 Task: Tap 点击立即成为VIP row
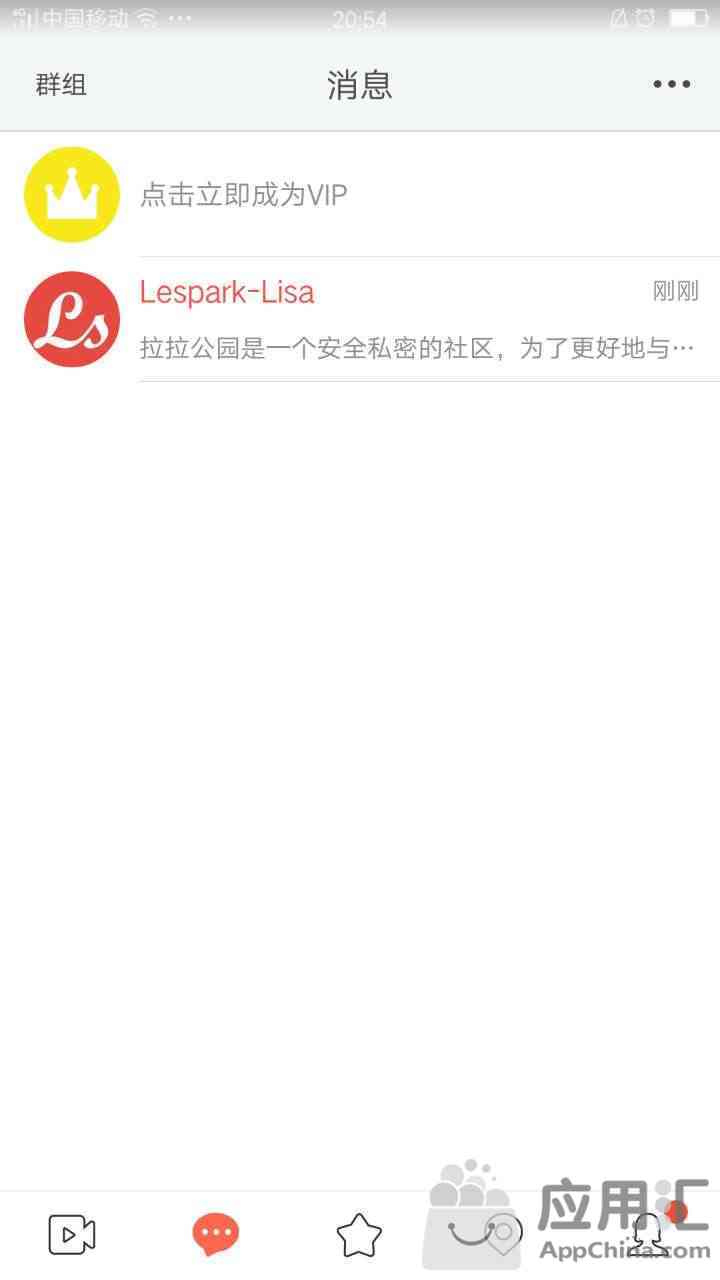point(360,195)
